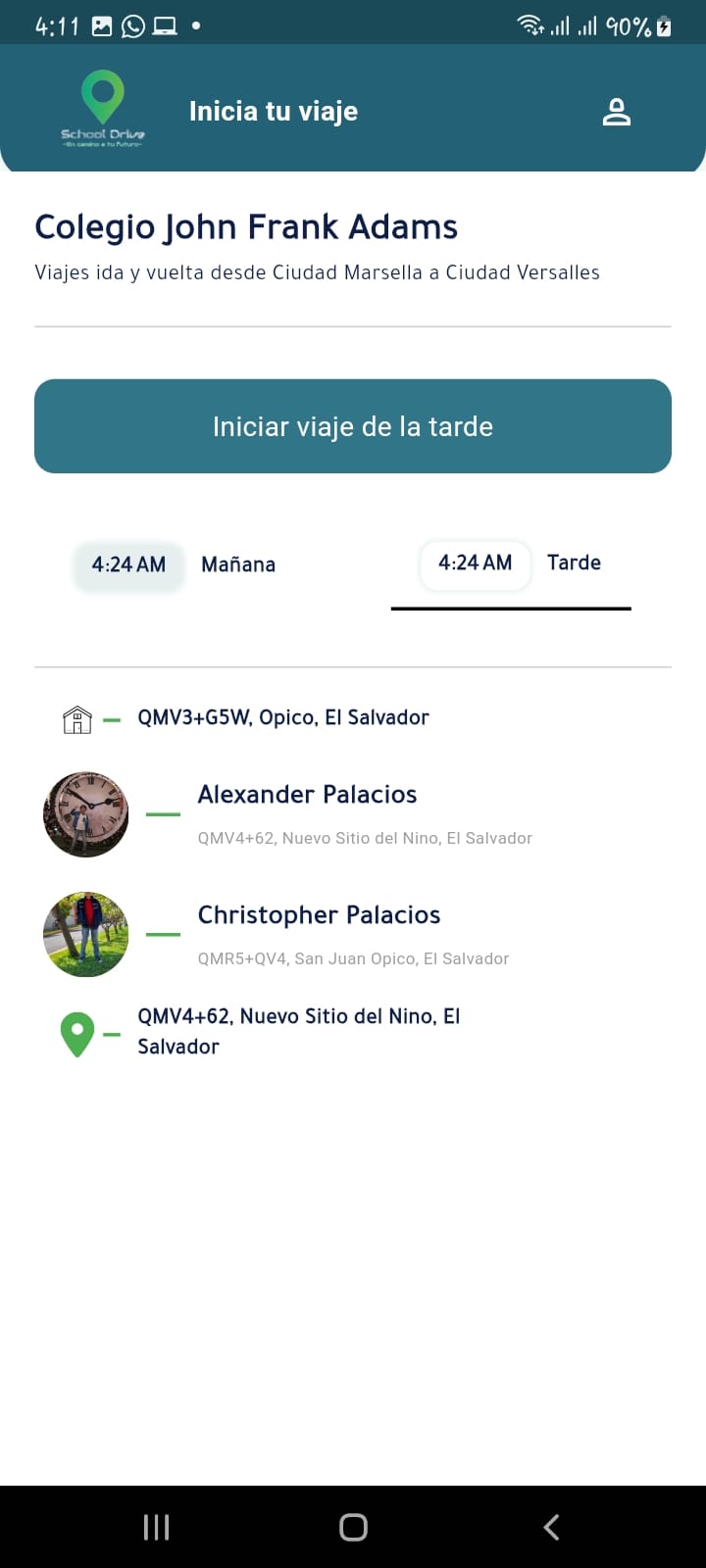Start the afternoon trip

[353, 426]
